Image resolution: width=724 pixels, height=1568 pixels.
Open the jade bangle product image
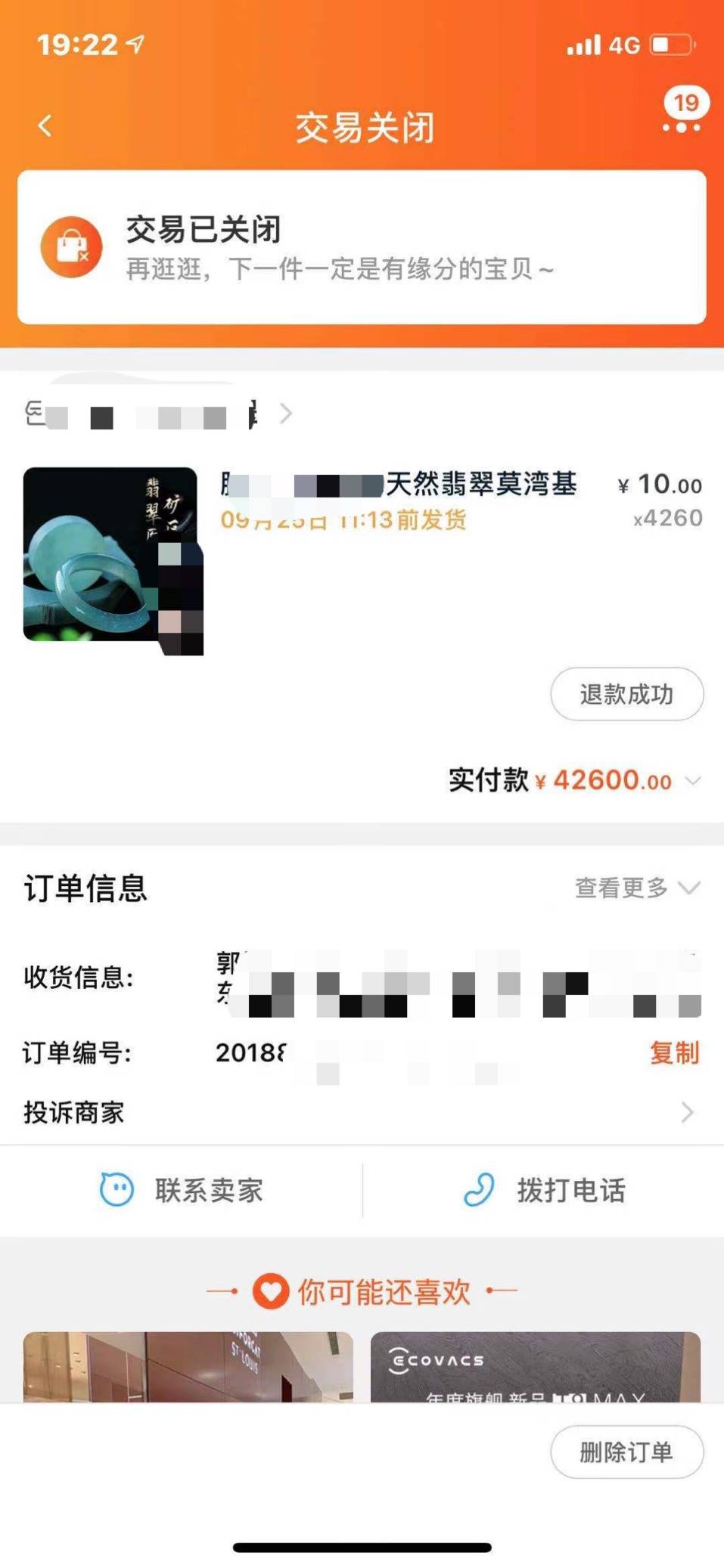coord(110,554)
